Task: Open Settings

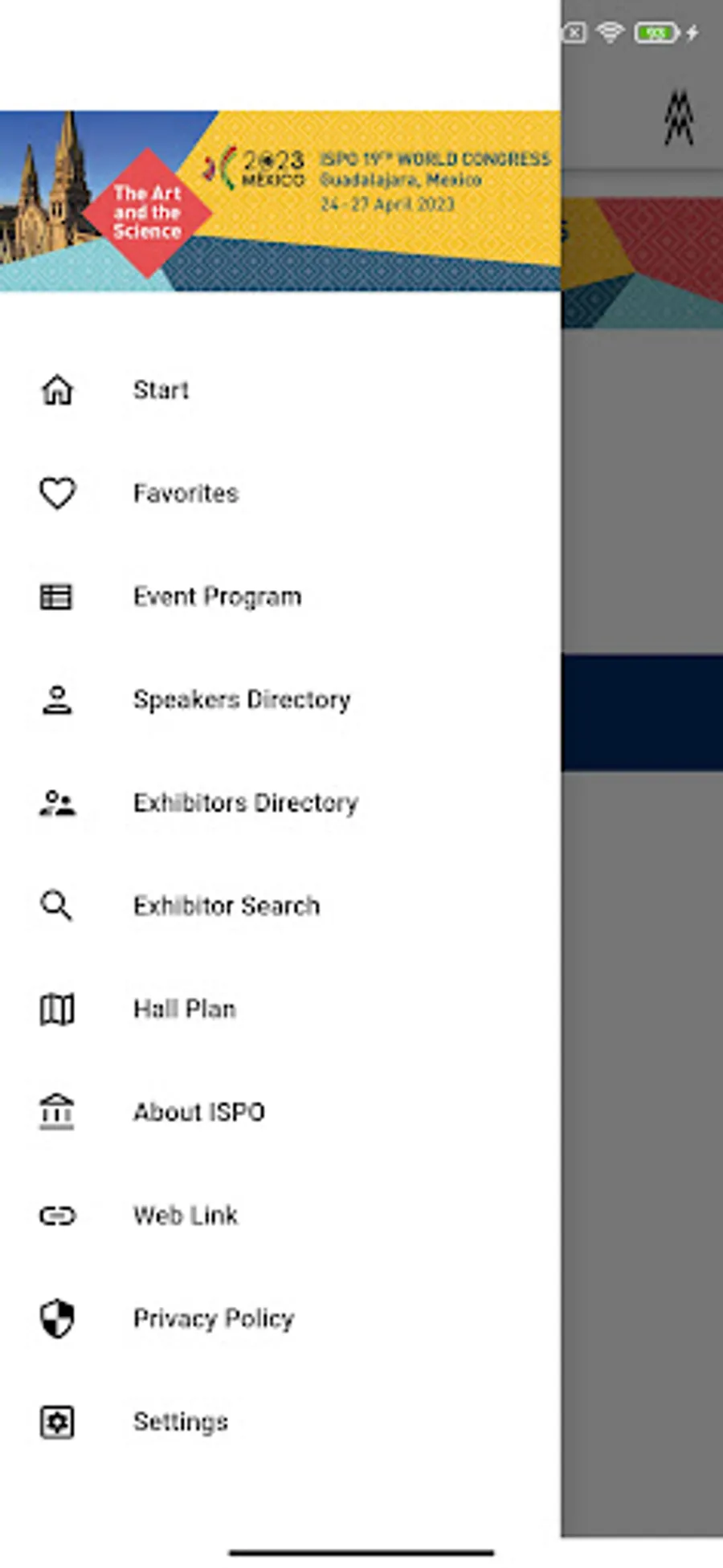Action: [x=180, y=1422]
